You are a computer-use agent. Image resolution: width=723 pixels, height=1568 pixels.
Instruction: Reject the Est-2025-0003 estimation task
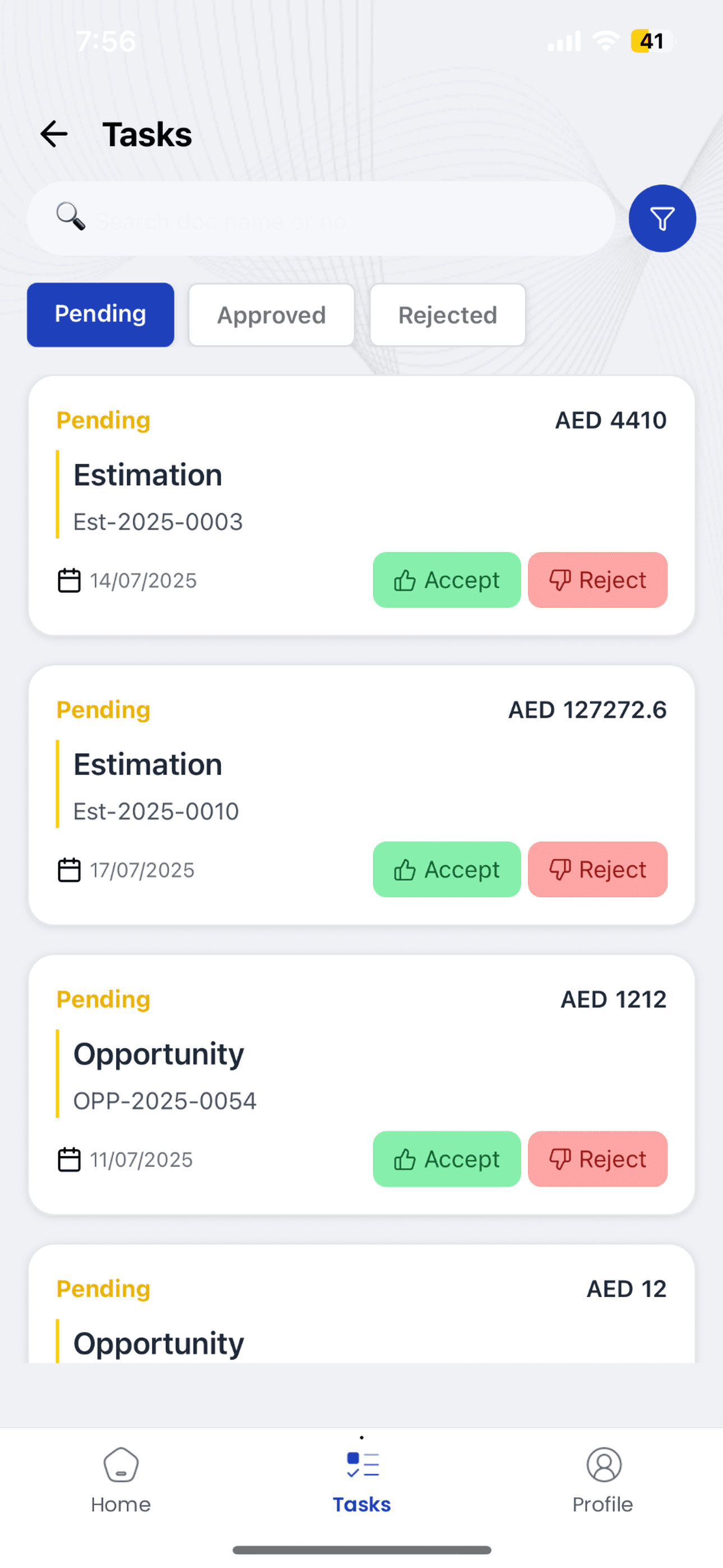tap(597, 580)
